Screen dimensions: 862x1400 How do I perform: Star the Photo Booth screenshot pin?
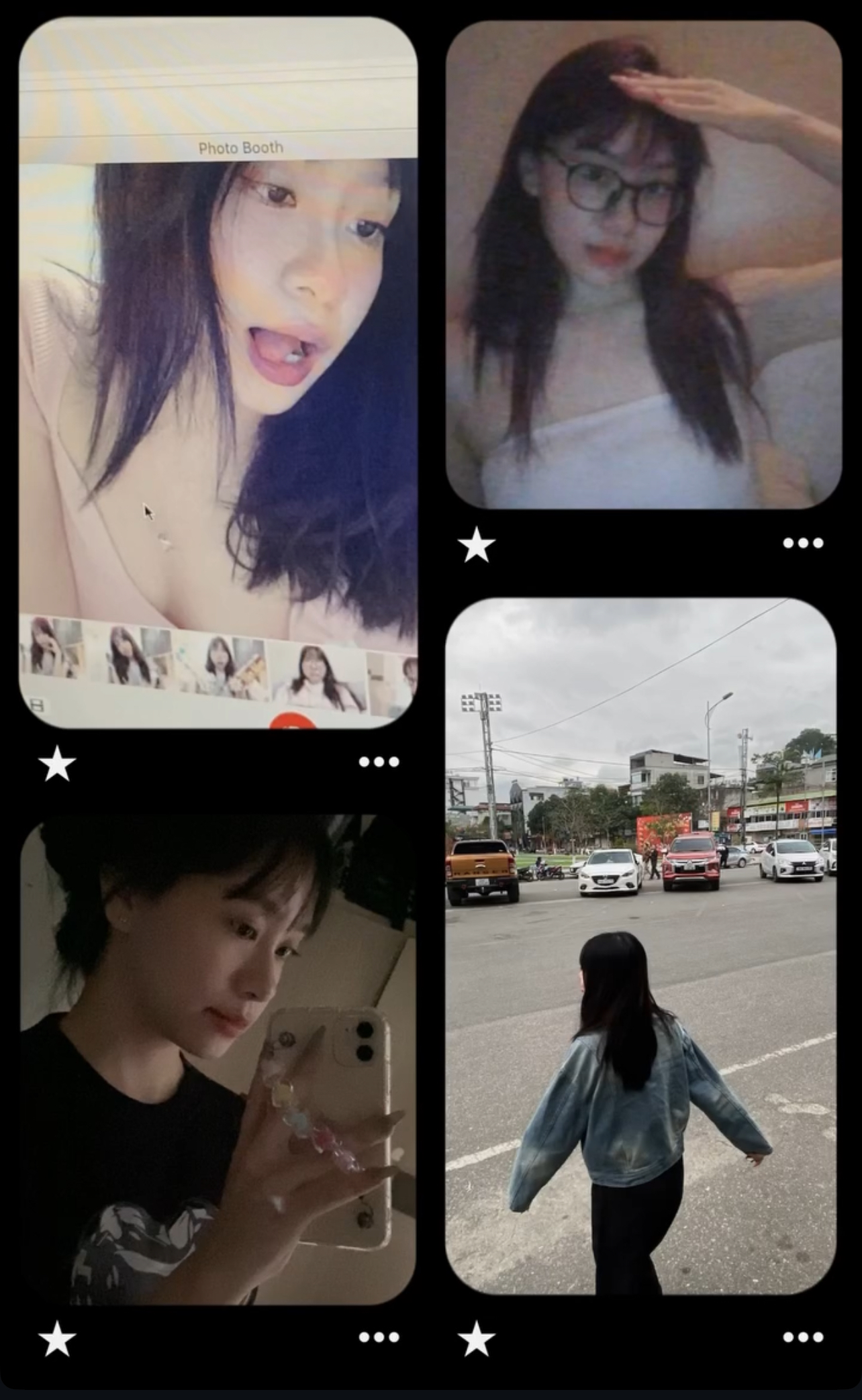tap(57, 764)
